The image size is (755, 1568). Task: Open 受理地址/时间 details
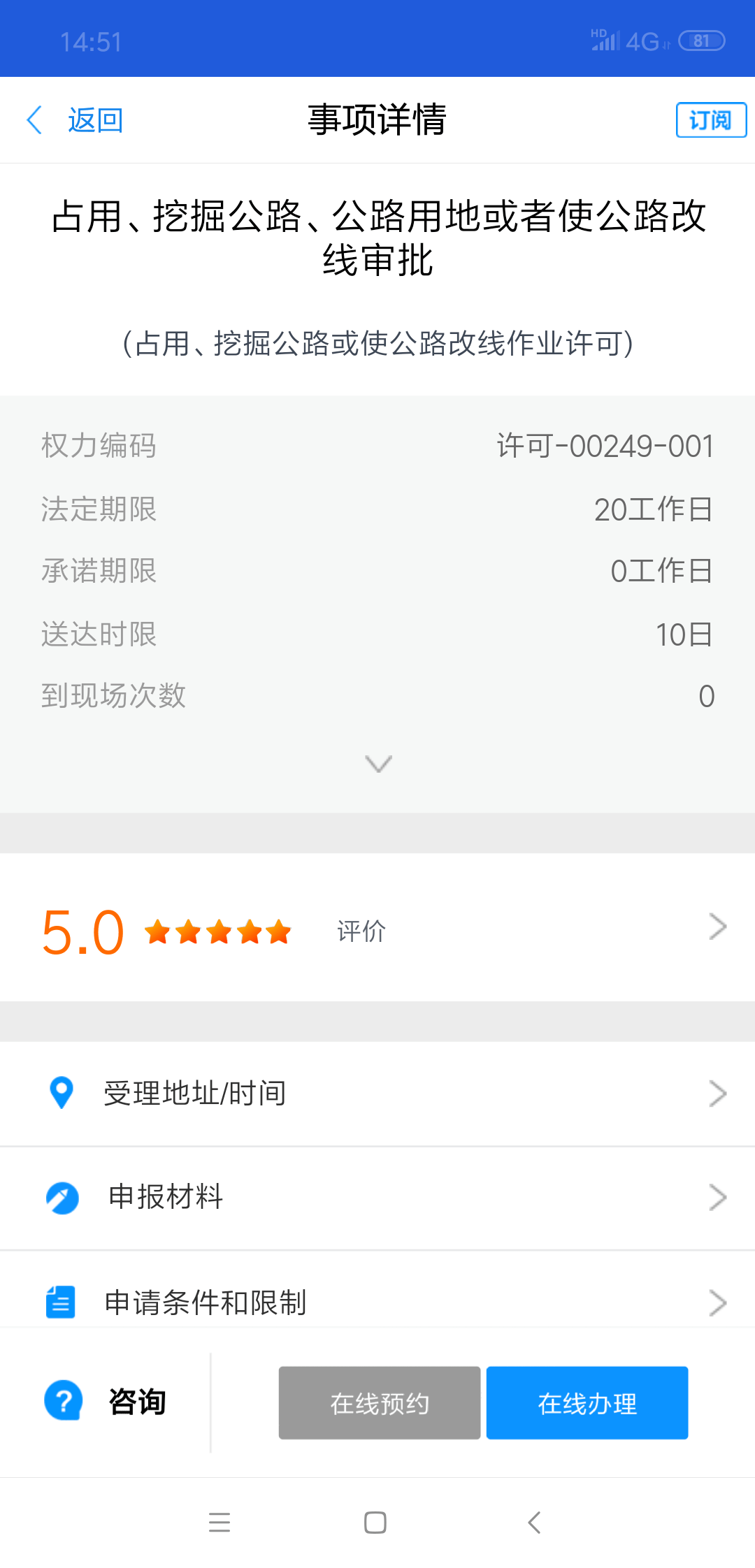click(x=377, y=1094)
